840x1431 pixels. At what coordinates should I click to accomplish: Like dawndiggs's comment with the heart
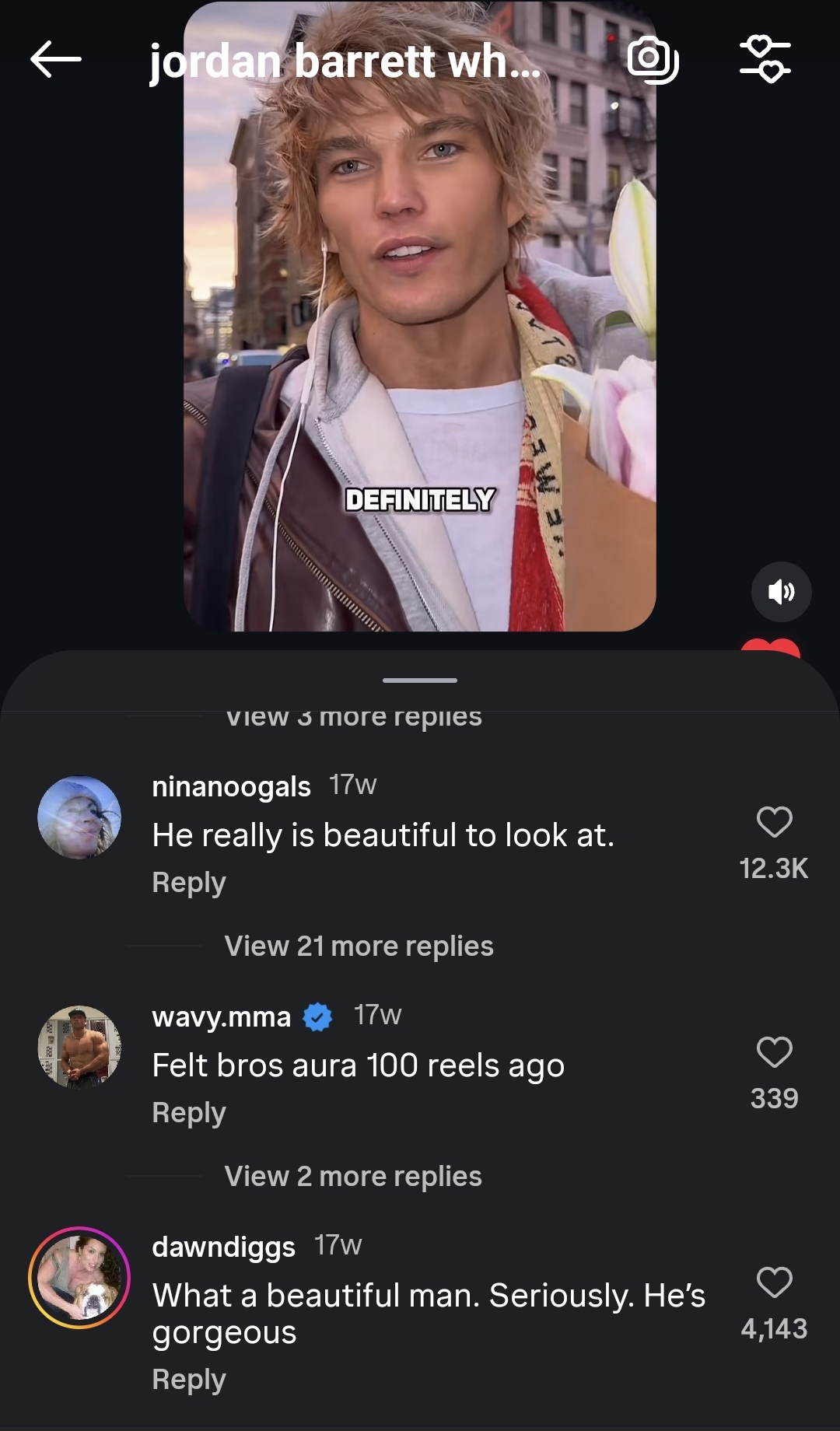(774, 1283)
